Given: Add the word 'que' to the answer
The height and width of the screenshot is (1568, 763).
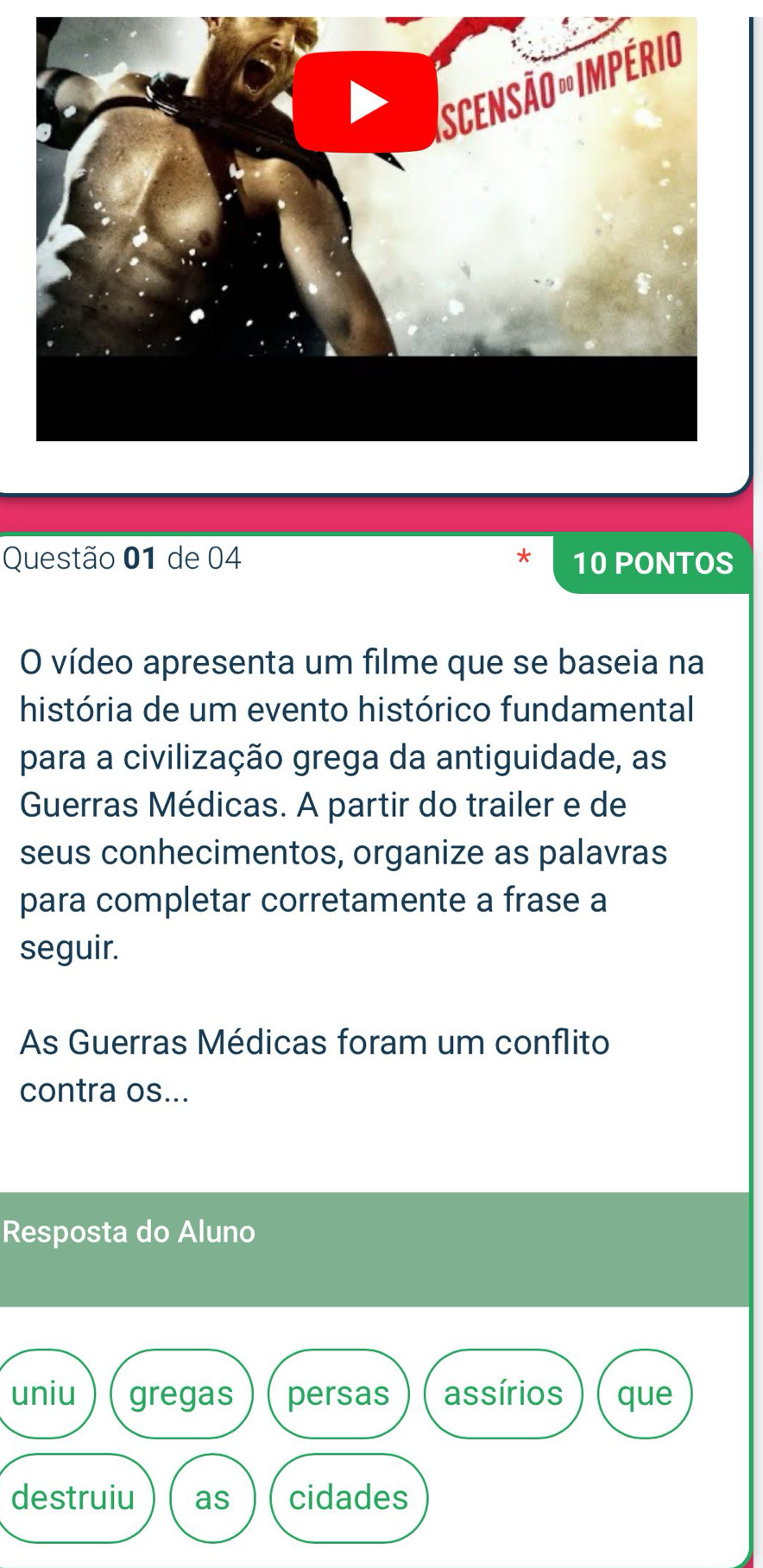Looking at the screenshot, I should point(645,1393).
